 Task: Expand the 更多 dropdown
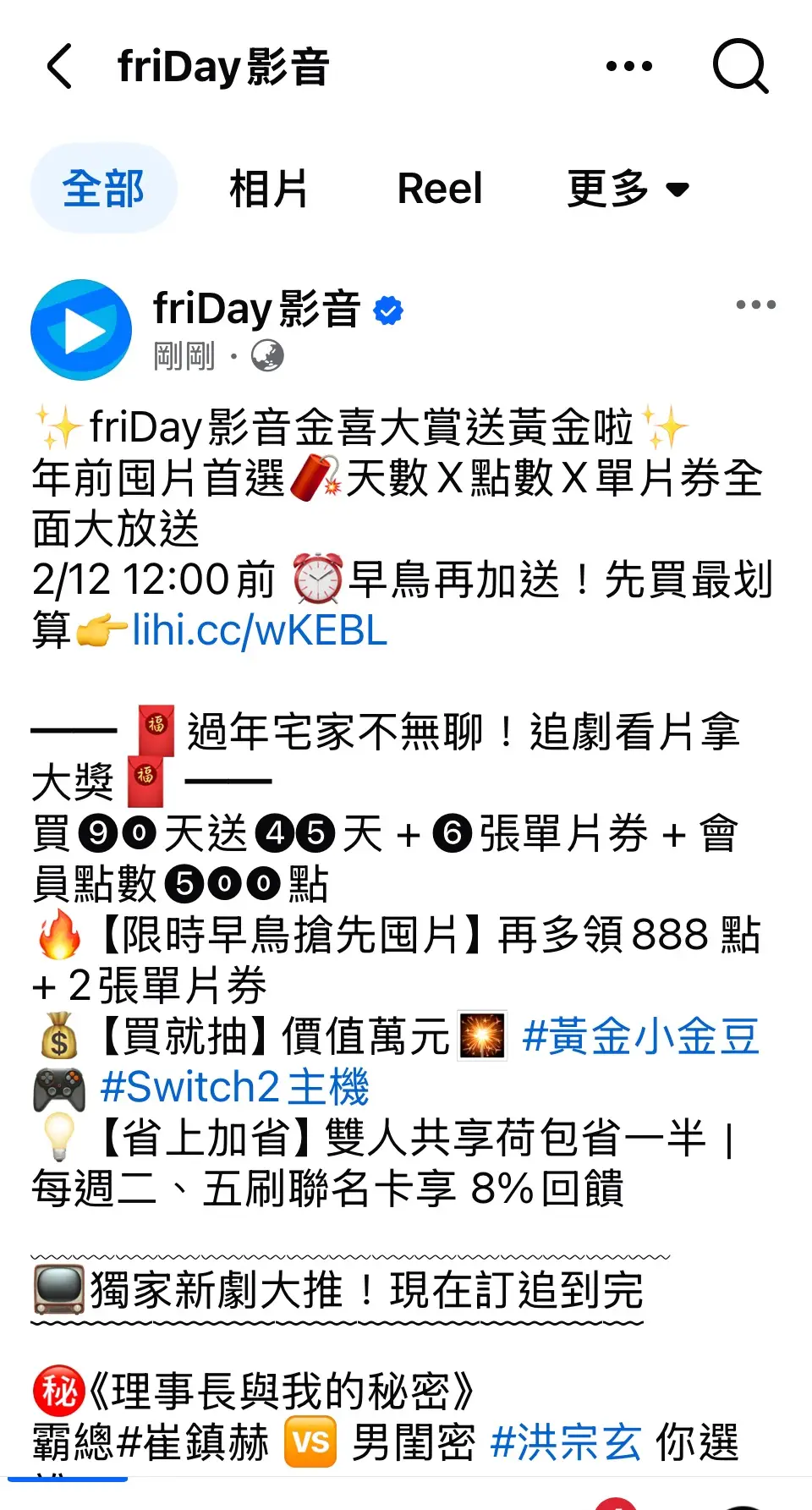(628, 188)
